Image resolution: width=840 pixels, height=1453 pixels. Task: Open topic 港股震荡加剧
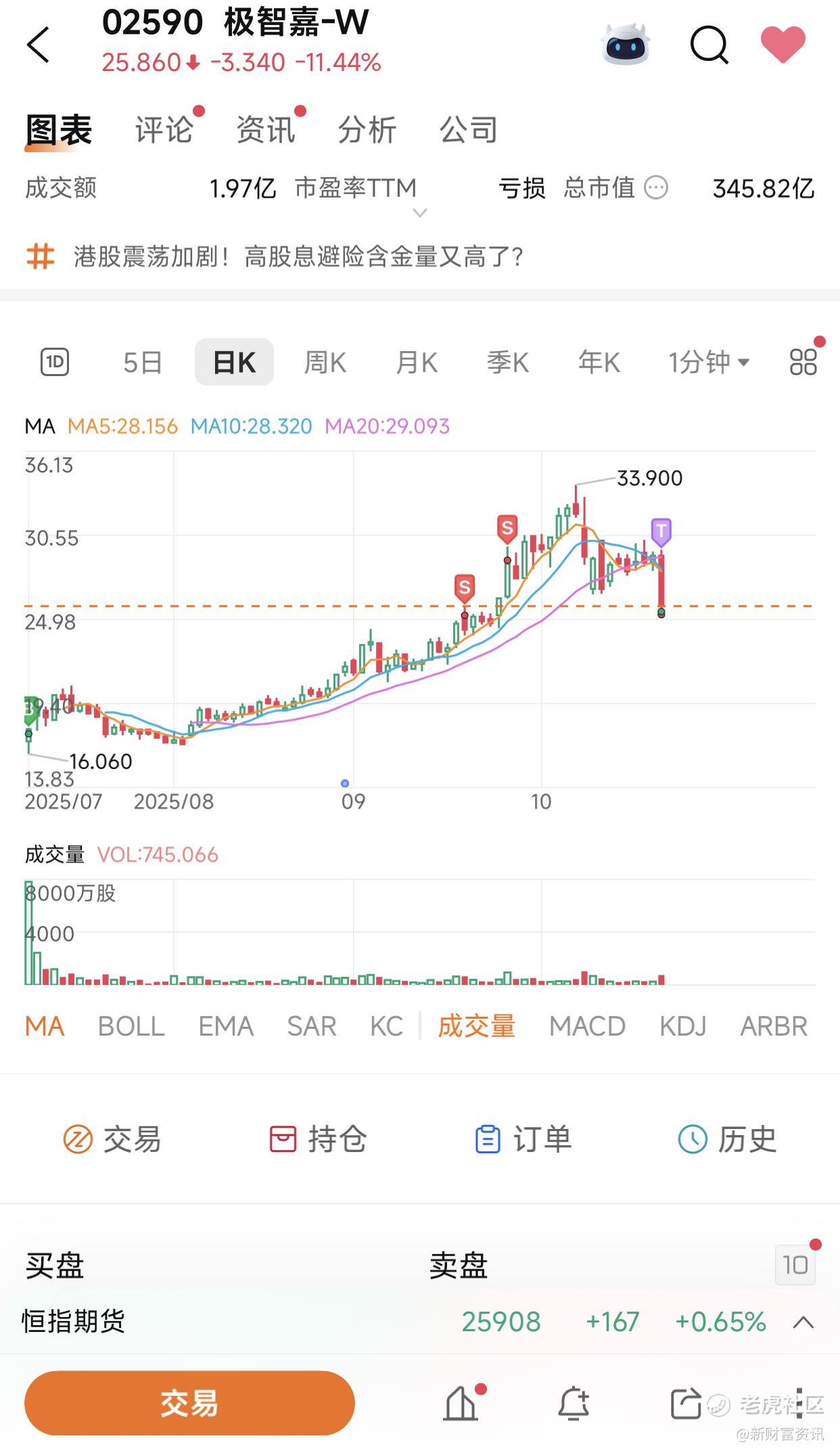coord(298,257)
